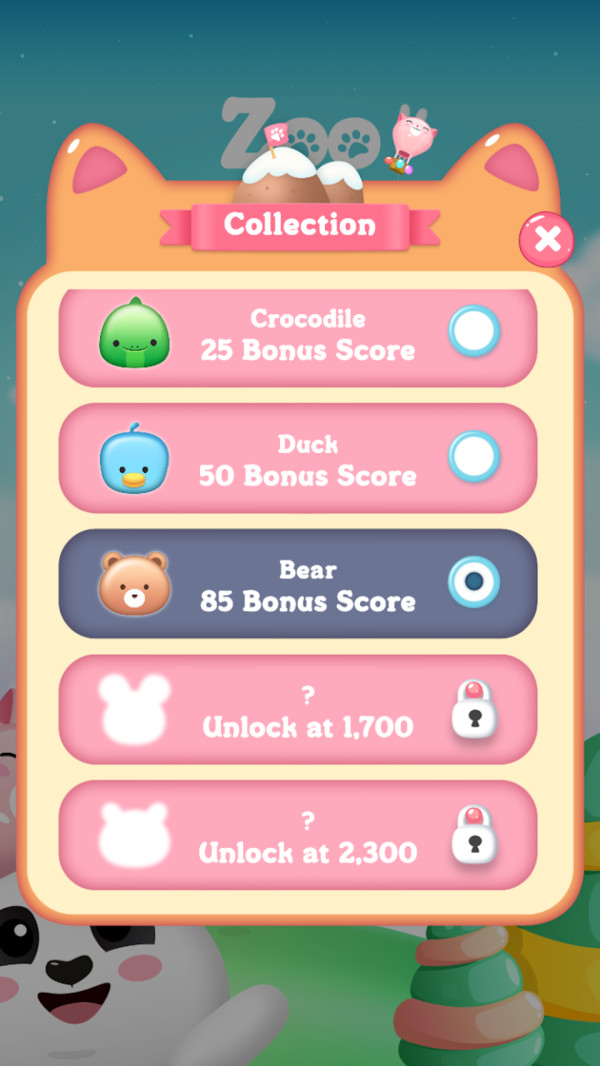Image resolution: width=600 pixels, height=1066 pixels.
Task: Close the Collection dialog
Action: (546, 239)
